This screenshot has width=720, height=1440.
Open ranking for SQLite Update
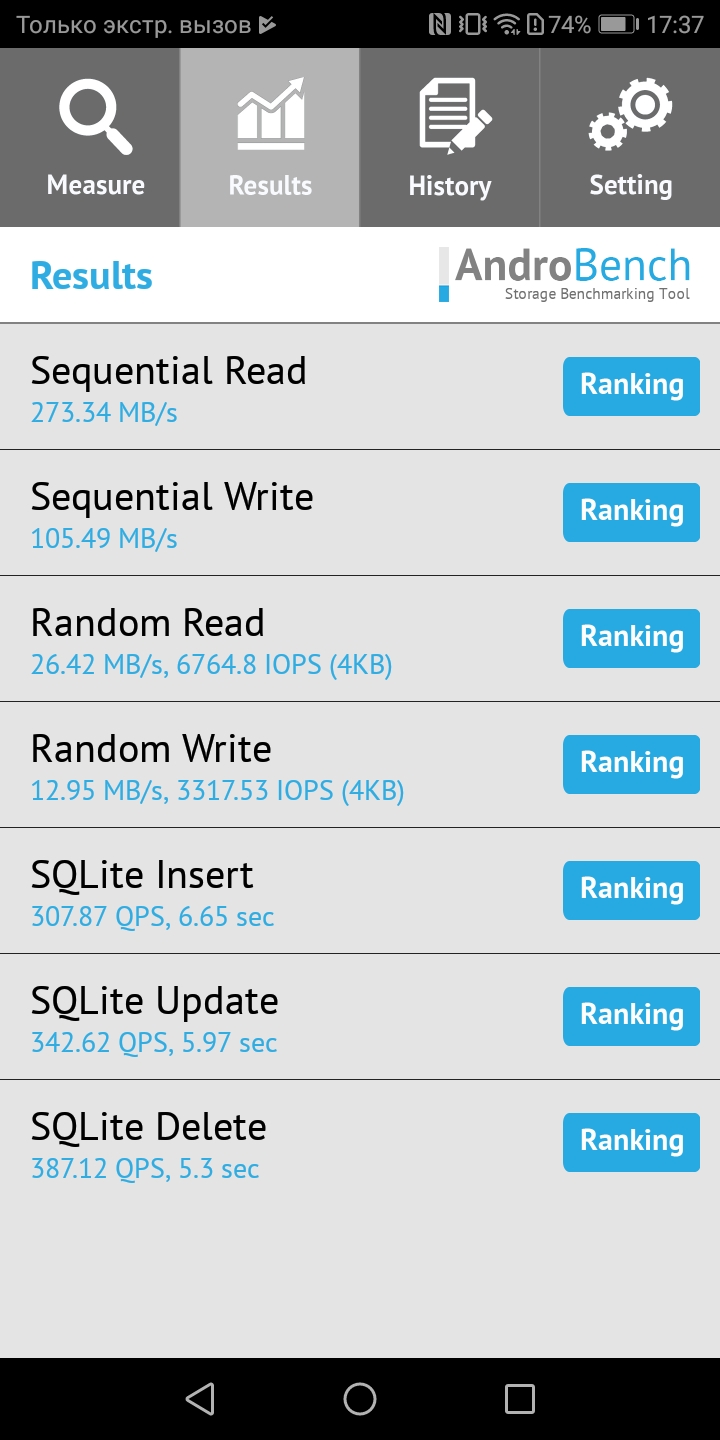[x=631, y=1016]
